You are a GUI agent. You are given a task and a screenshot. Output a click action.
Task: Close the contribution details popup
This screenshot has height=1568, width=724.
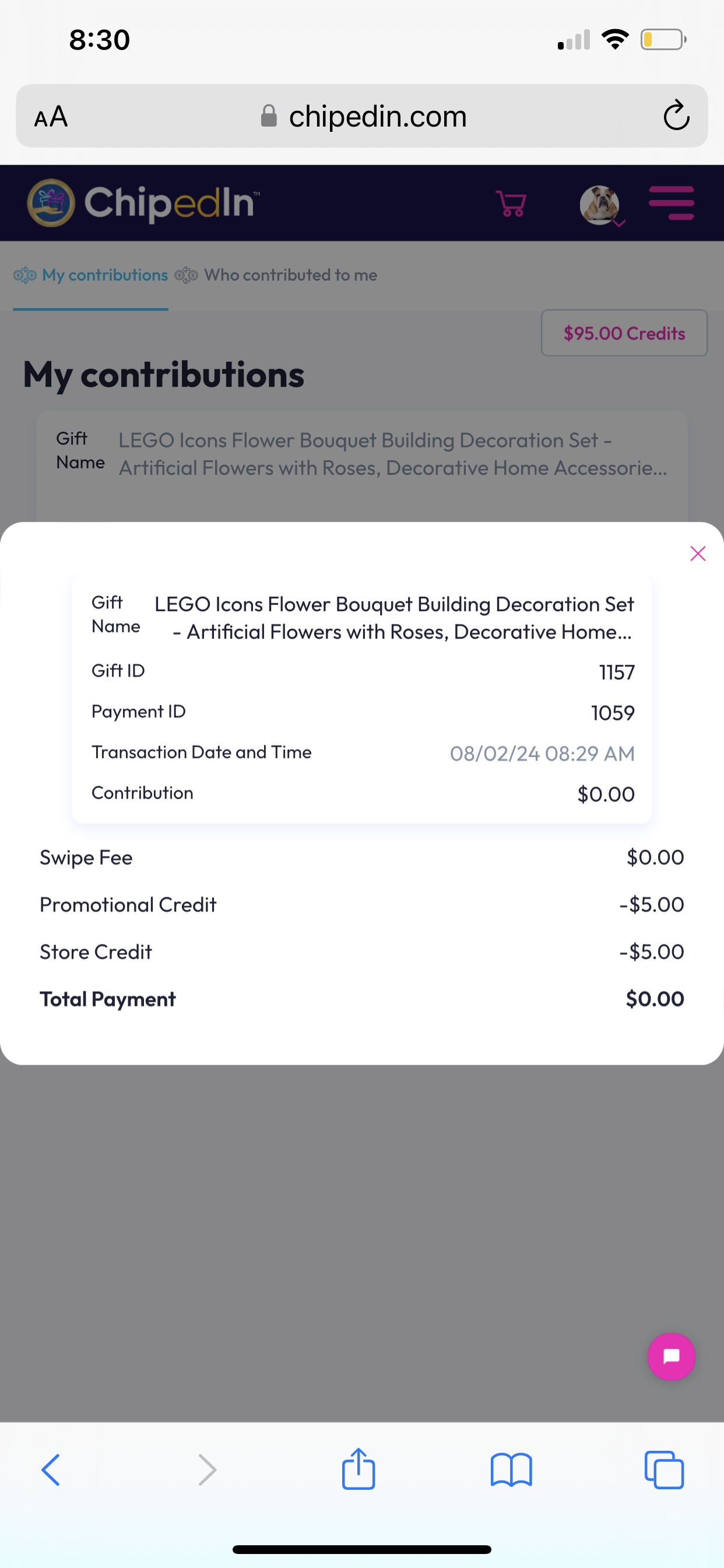(697, 554)
